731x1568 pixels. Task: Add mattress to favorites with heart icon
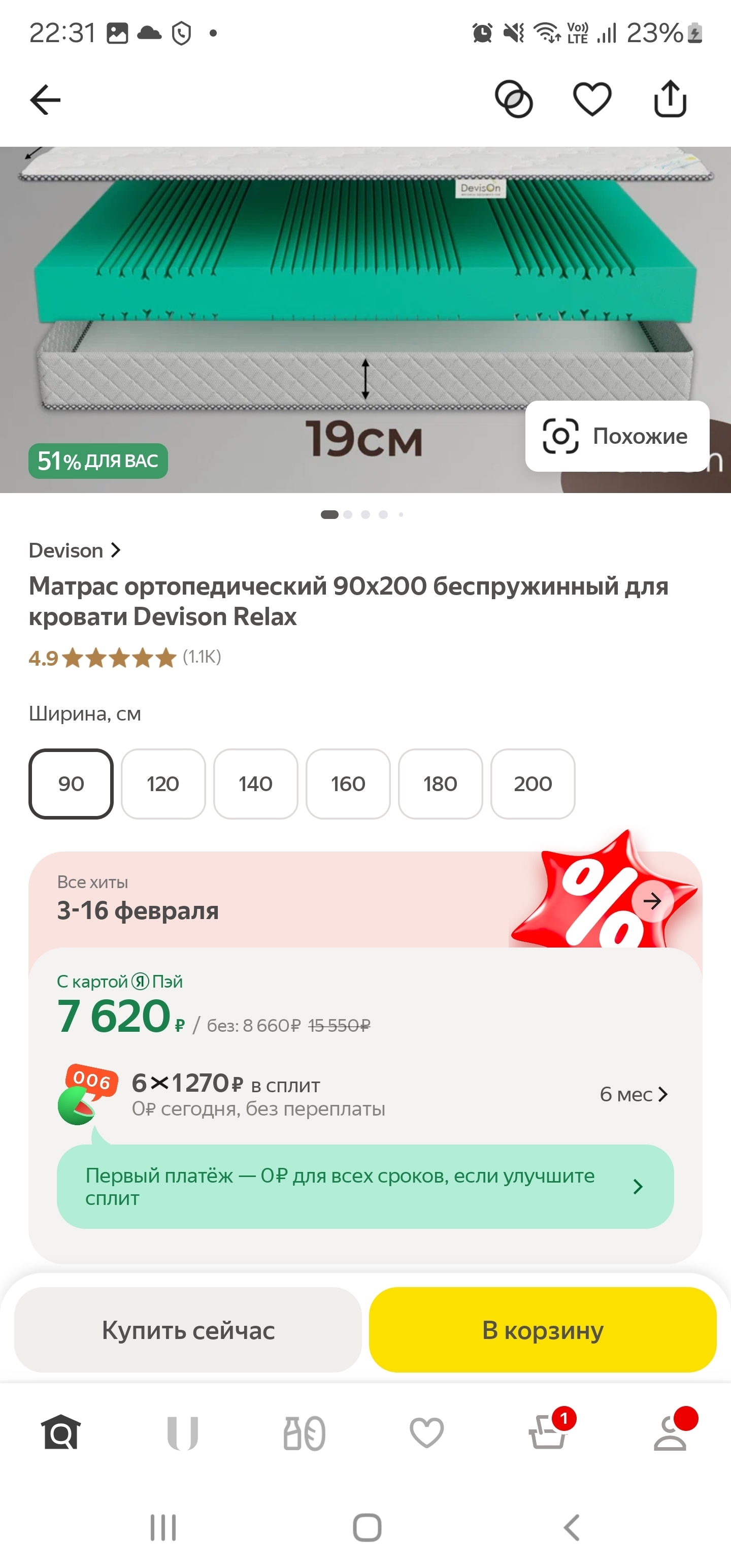pyautogui.click(x=592, y=99)
